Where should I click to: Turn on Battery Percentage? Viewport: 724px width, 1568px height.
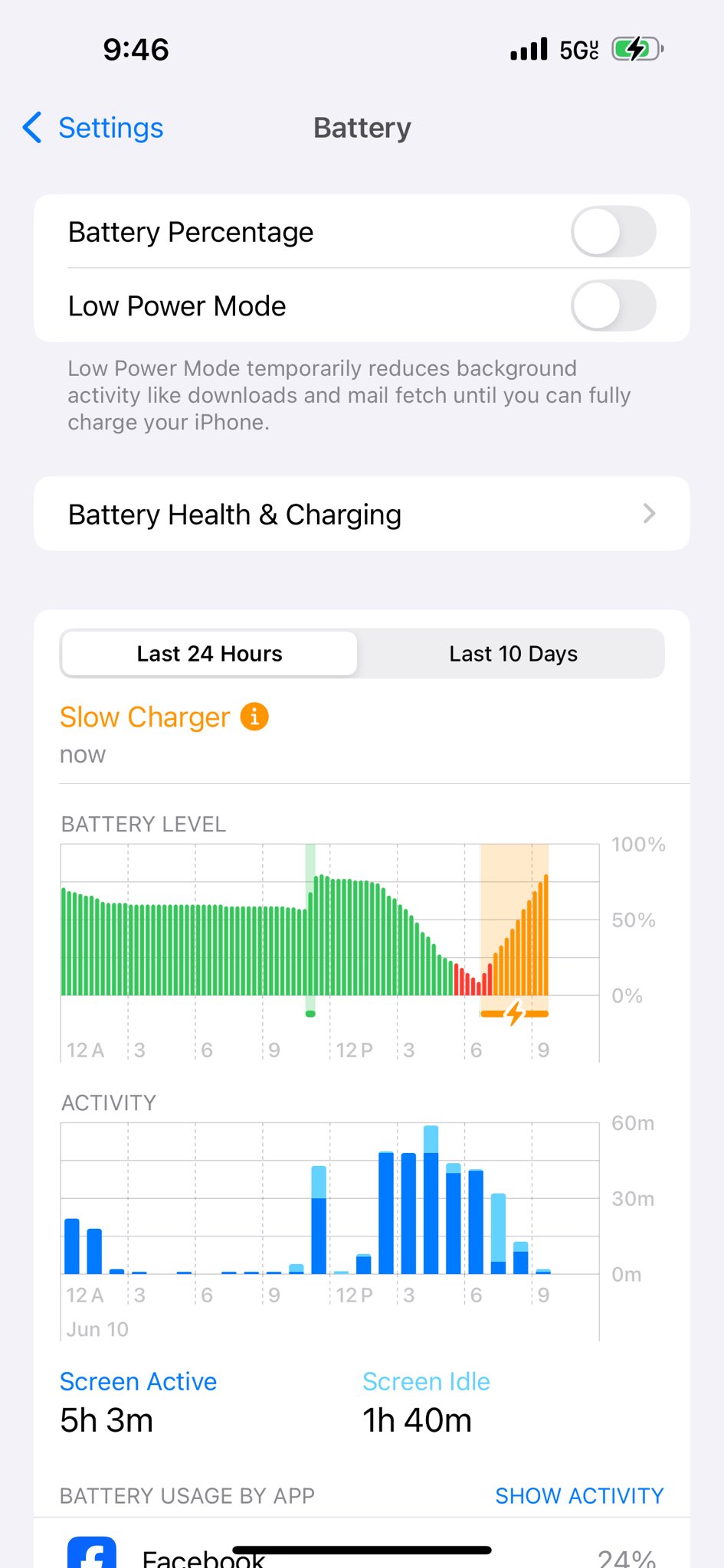[x=613, y=232]
